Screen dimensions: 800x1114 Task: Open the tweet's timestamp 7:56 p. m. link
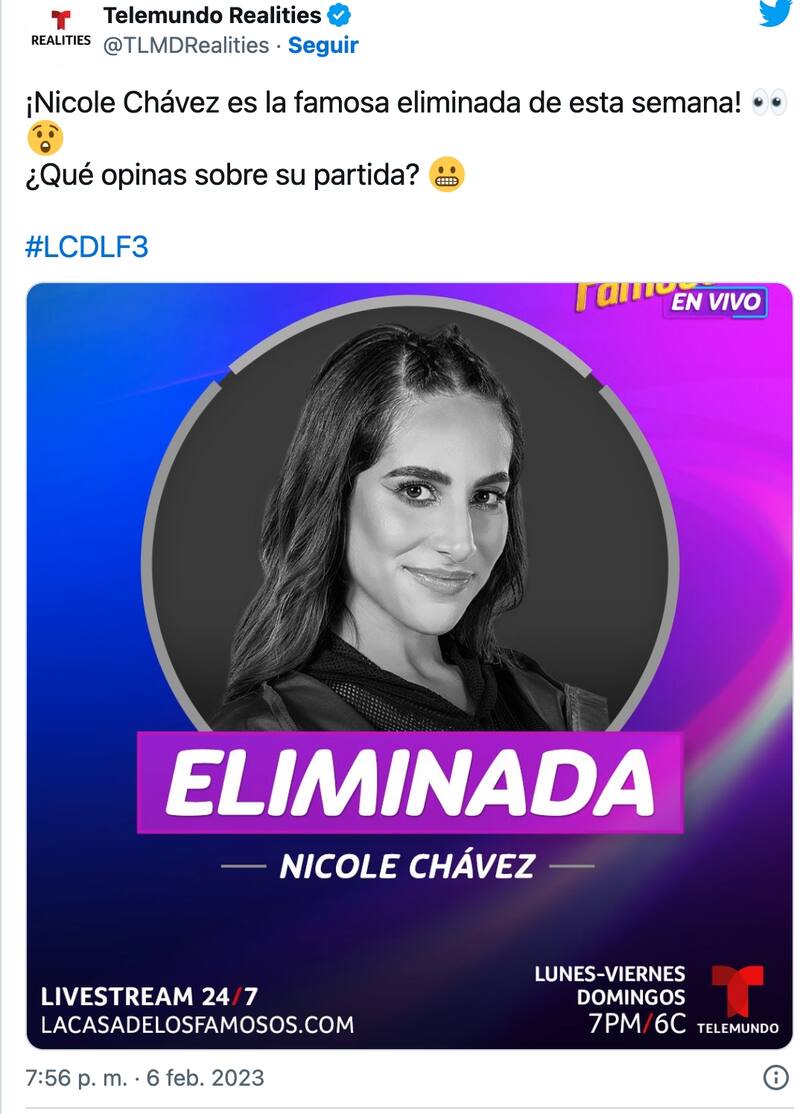click(x=144, y=1077)
